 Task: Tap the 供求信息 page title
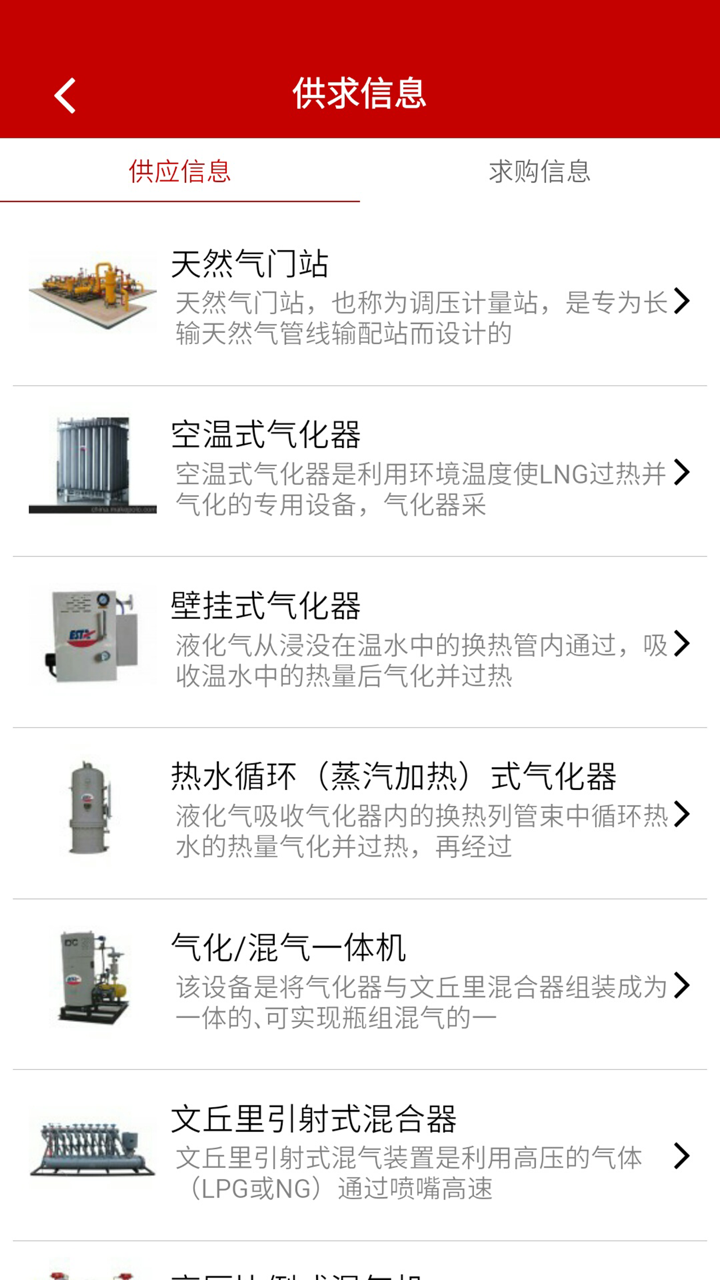coord(360,95)
